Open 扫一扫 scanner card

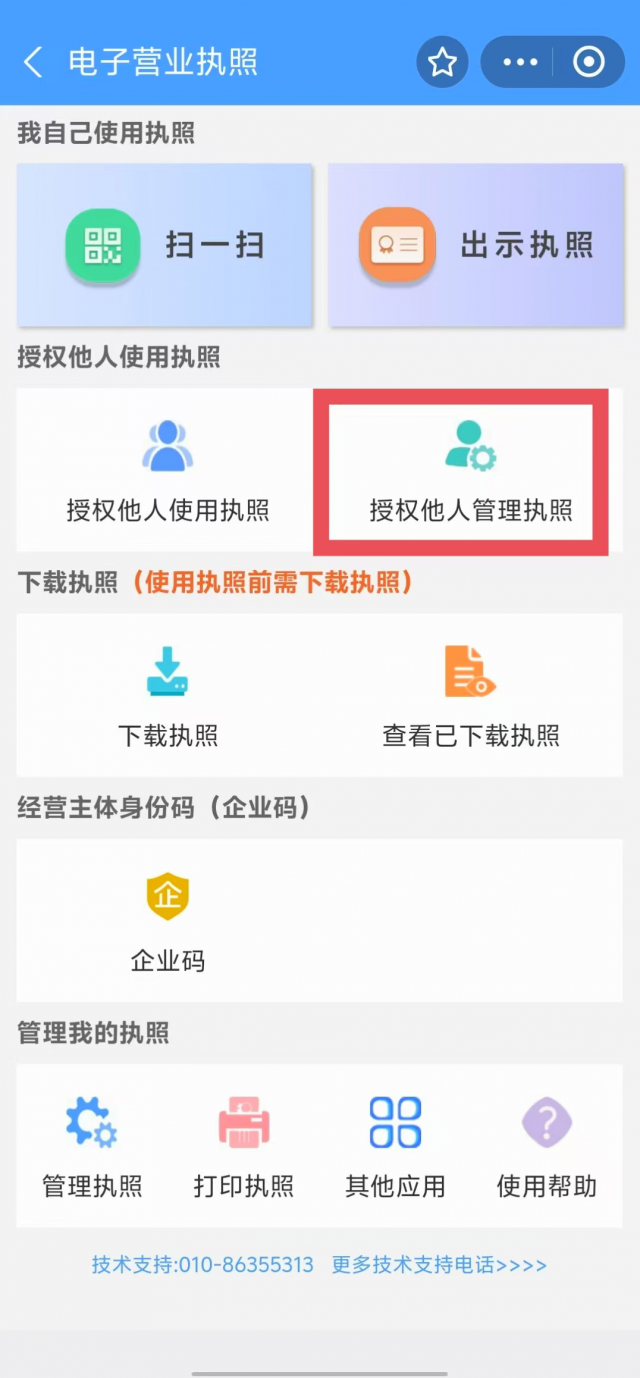[165, 245]
